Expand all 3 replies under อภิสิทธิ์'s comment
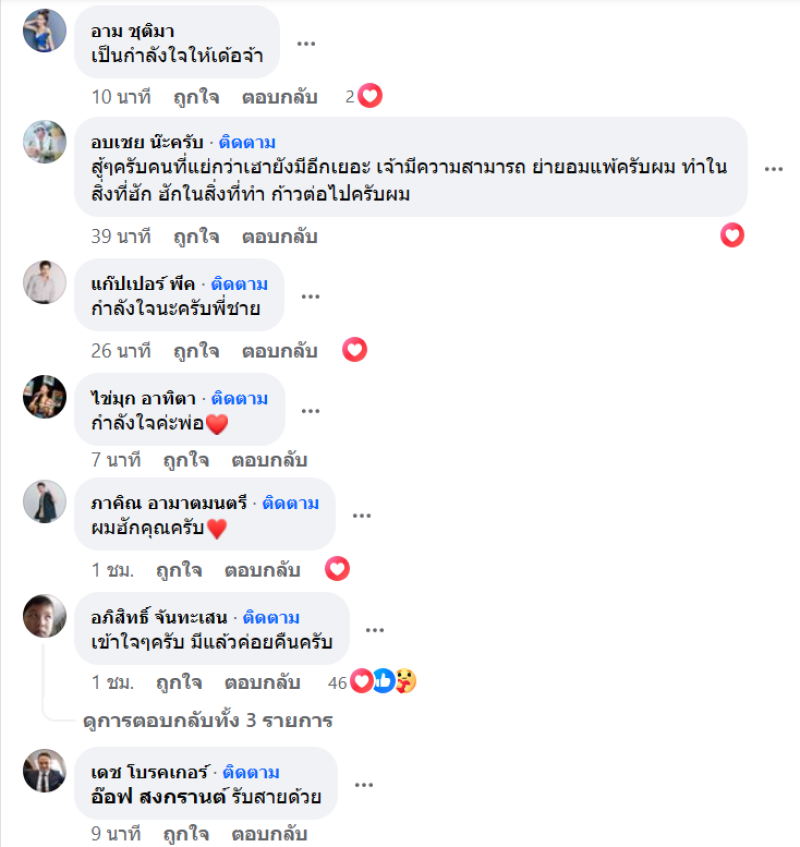The image size is (800, 847). click(x=208, y=720)
